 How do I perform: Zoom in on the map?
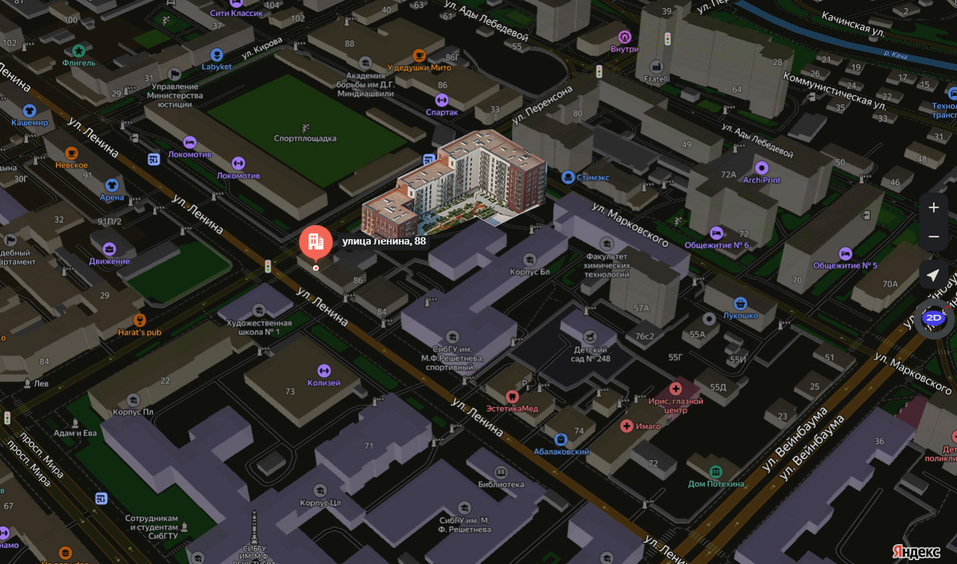[x=933, y=208]
